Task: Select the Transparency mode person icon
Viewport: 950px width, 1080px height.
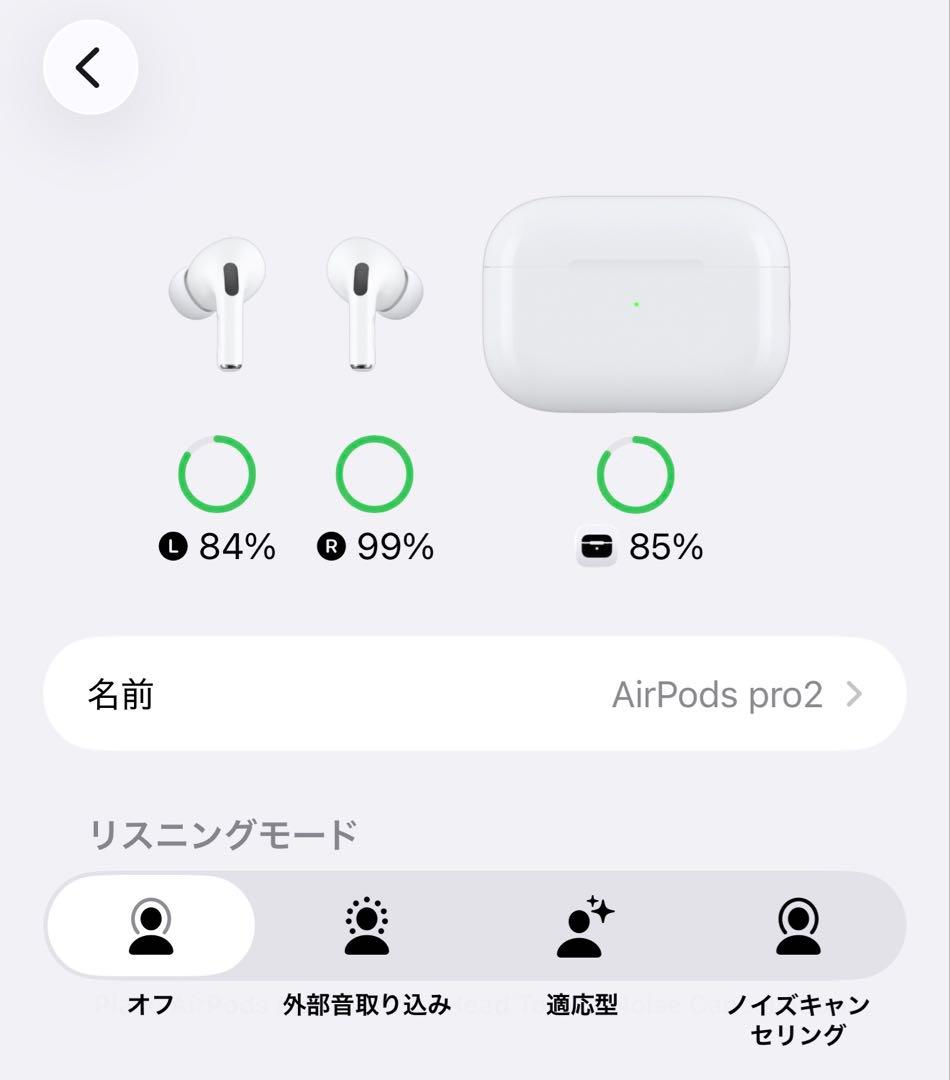Action: coord(365,928)
